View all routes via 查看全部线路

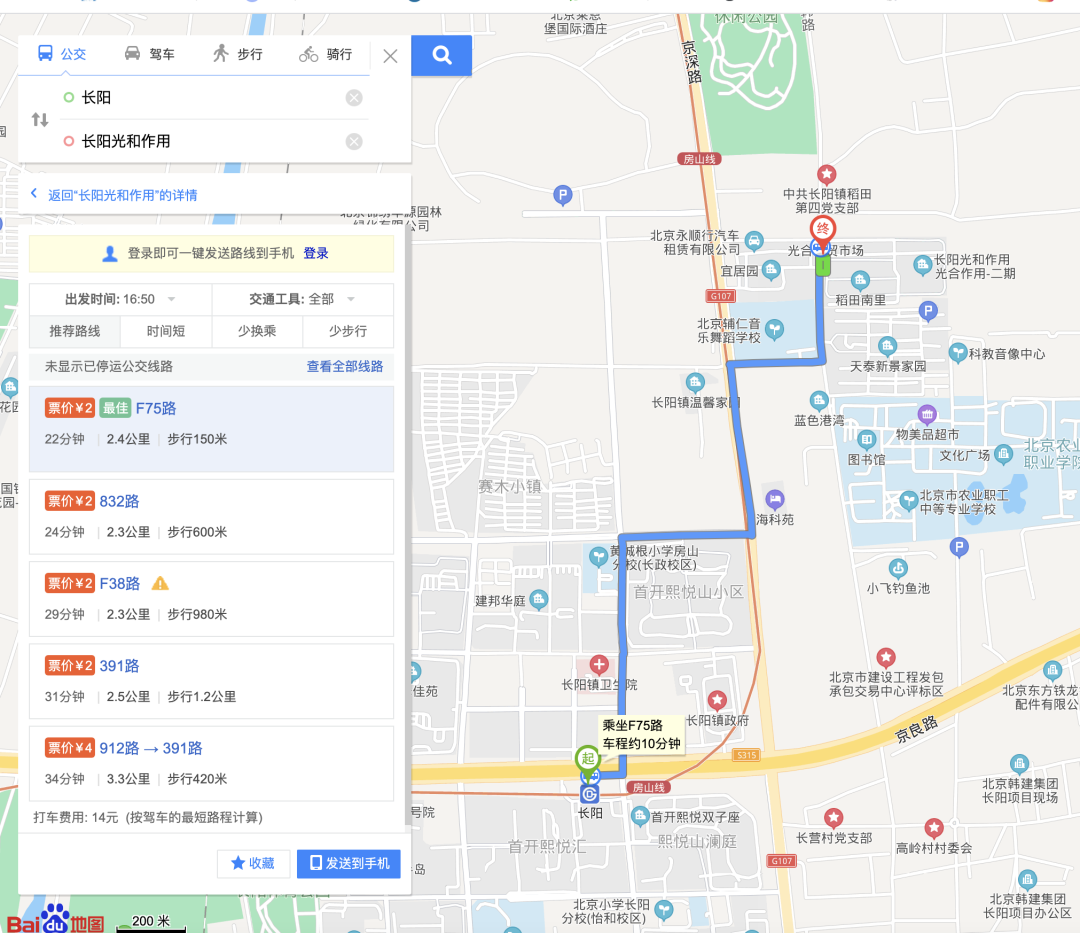click(344, 367)
